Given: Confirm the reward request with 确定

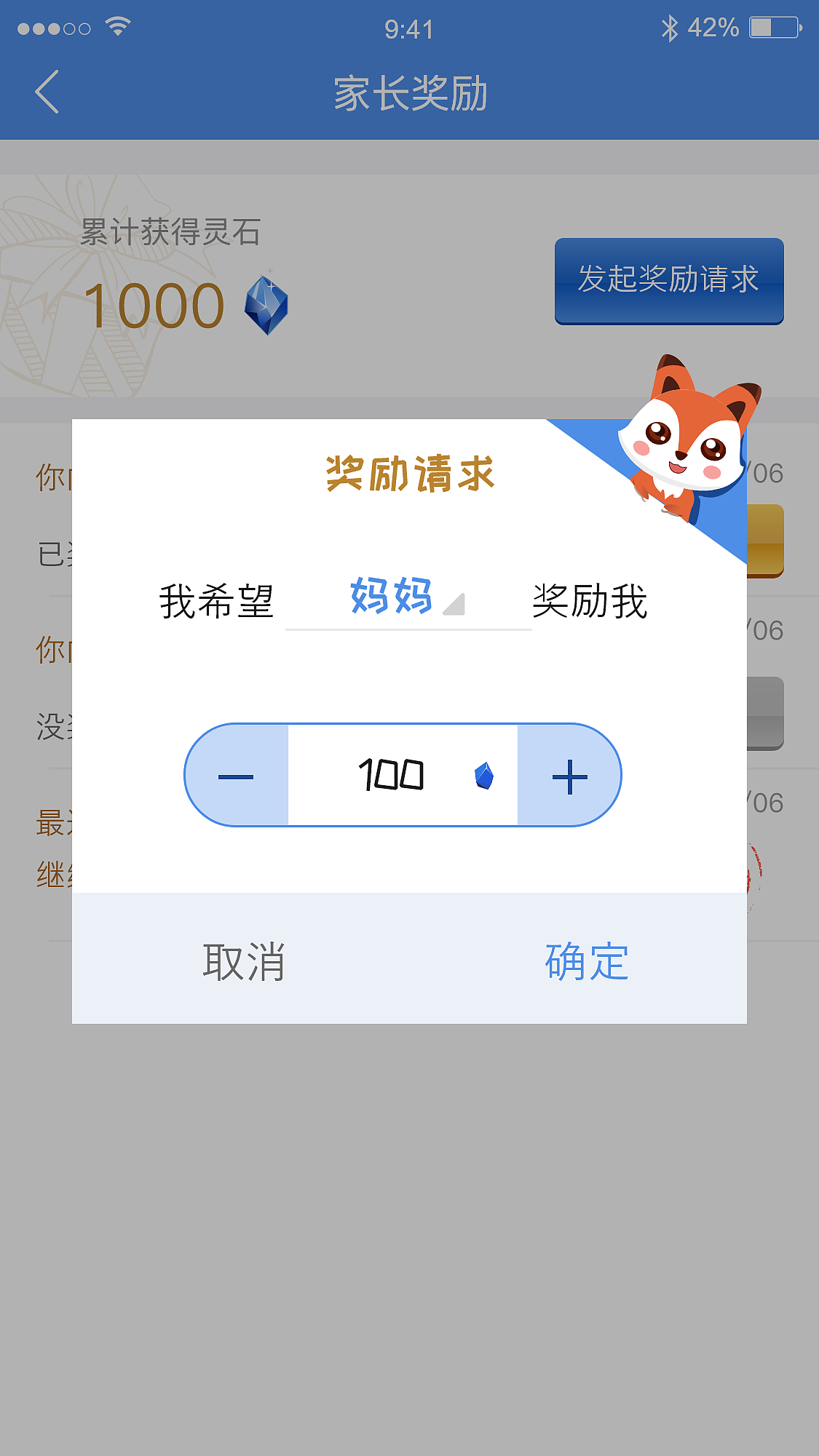Looking at the screenshot, I should coord(586,961).
